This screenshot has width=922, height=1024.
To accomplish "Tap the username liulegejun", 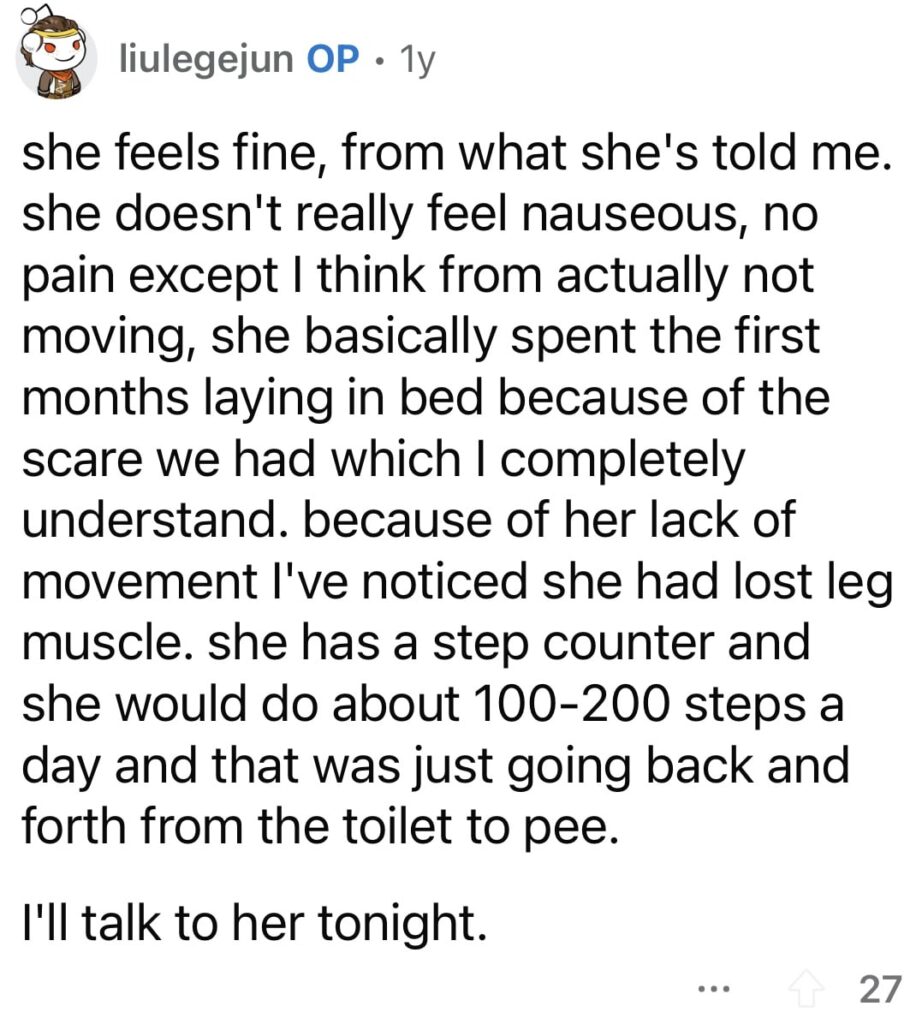I will pyautogui.click(x=206, y=59).
